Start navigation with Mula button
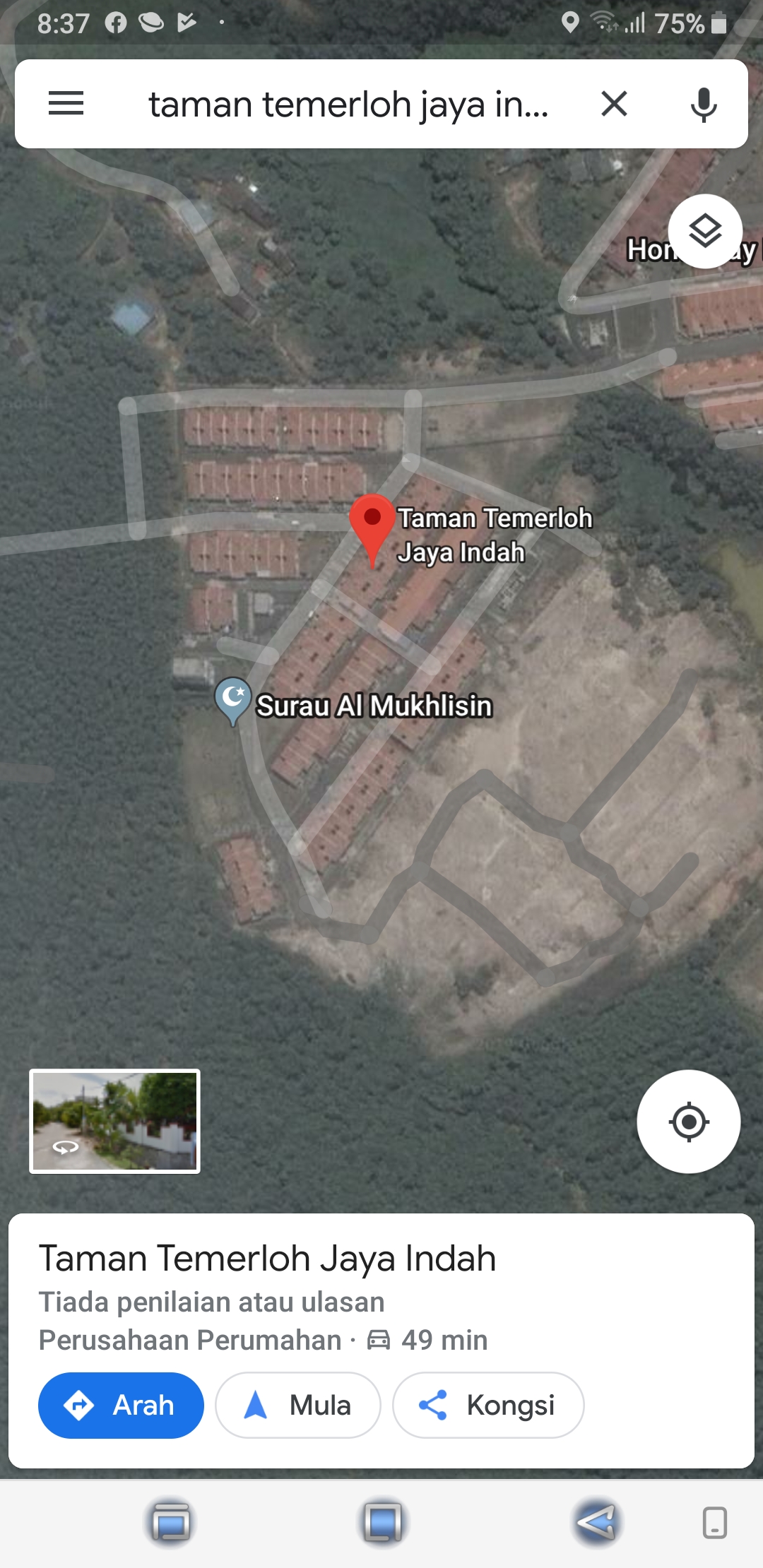Image resolution: width=763 pixels, height=1568 pixels. pos(298,1406)
